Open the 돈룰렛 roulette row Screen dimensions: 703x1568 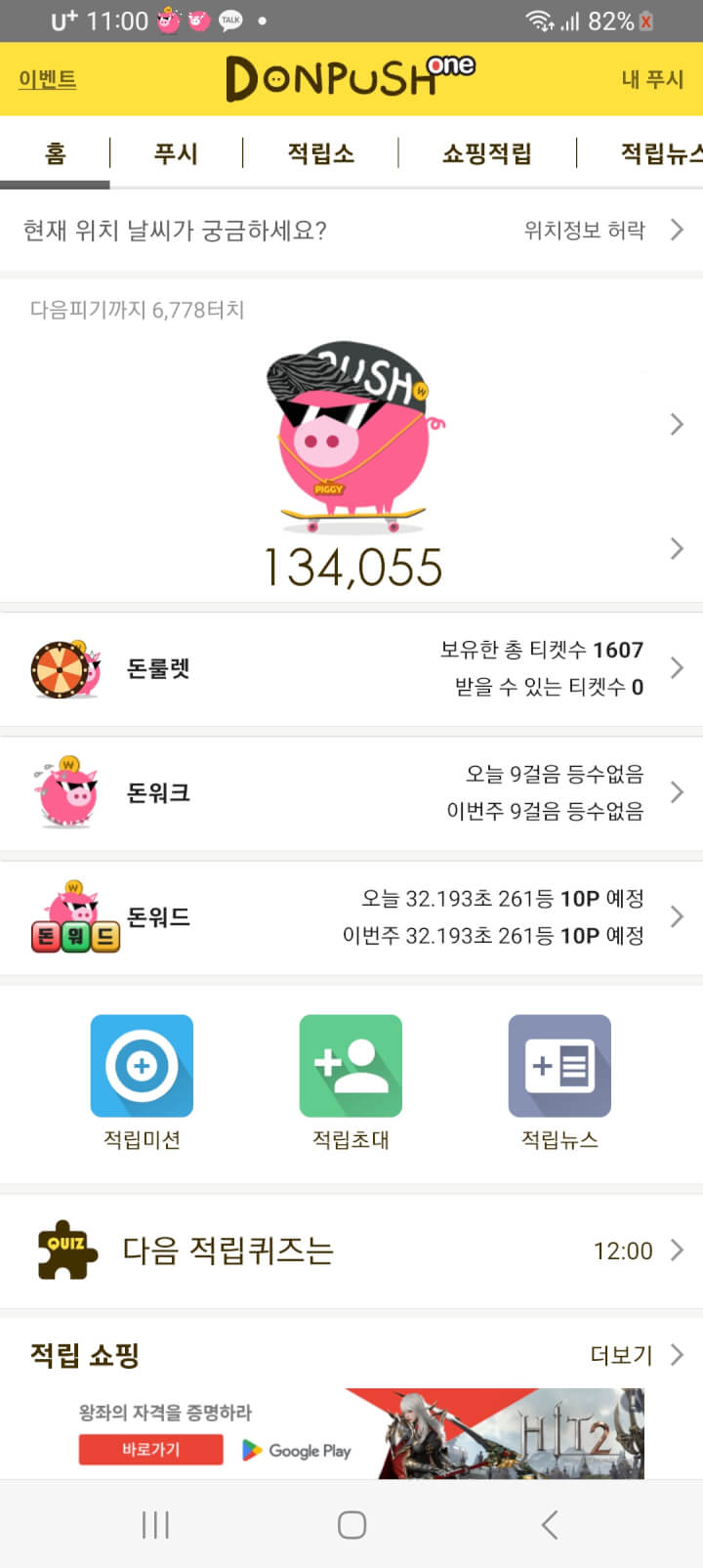(x=351, y=669)
